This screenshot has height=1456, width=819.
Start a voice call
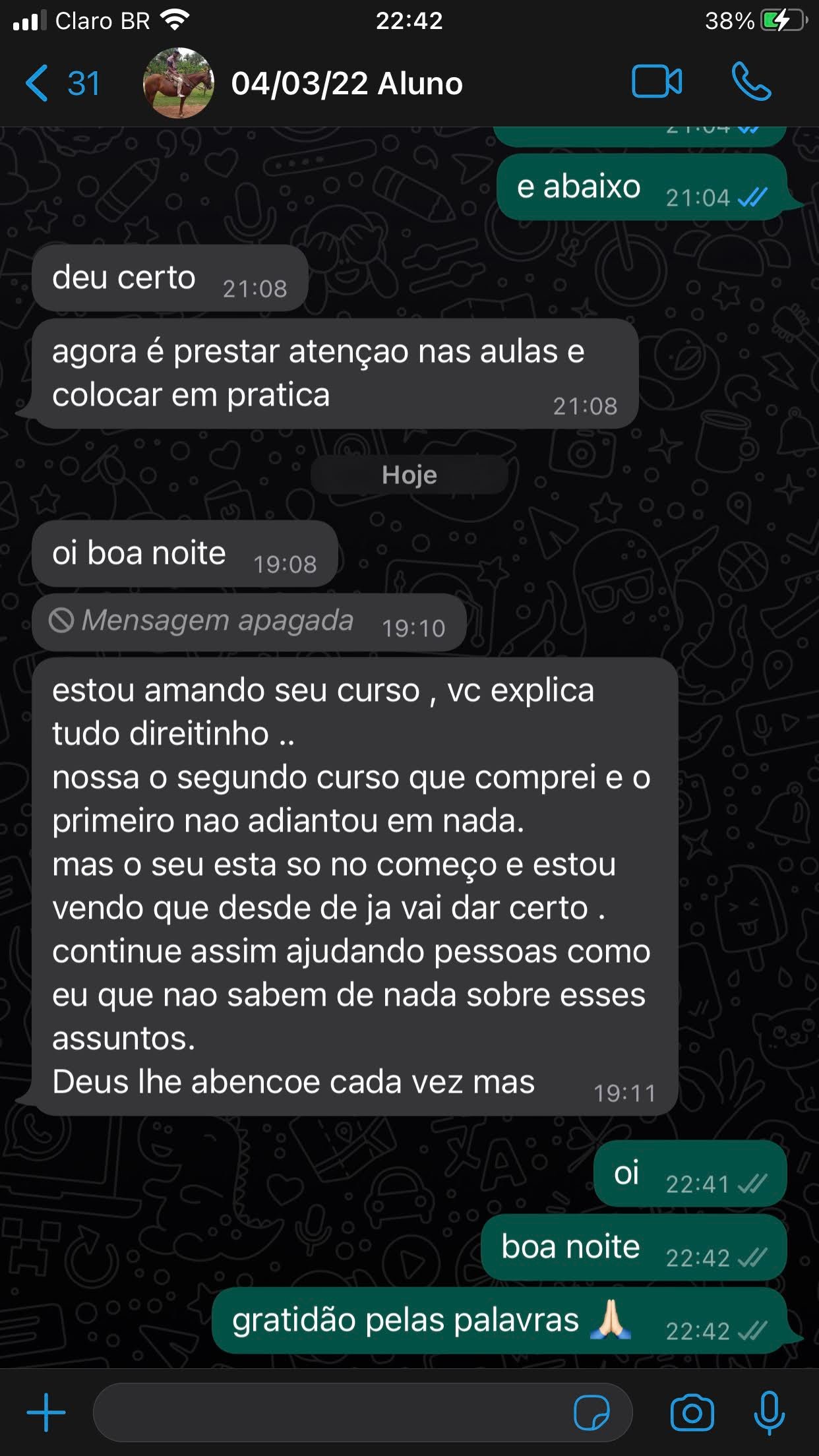tap(751, 82)
